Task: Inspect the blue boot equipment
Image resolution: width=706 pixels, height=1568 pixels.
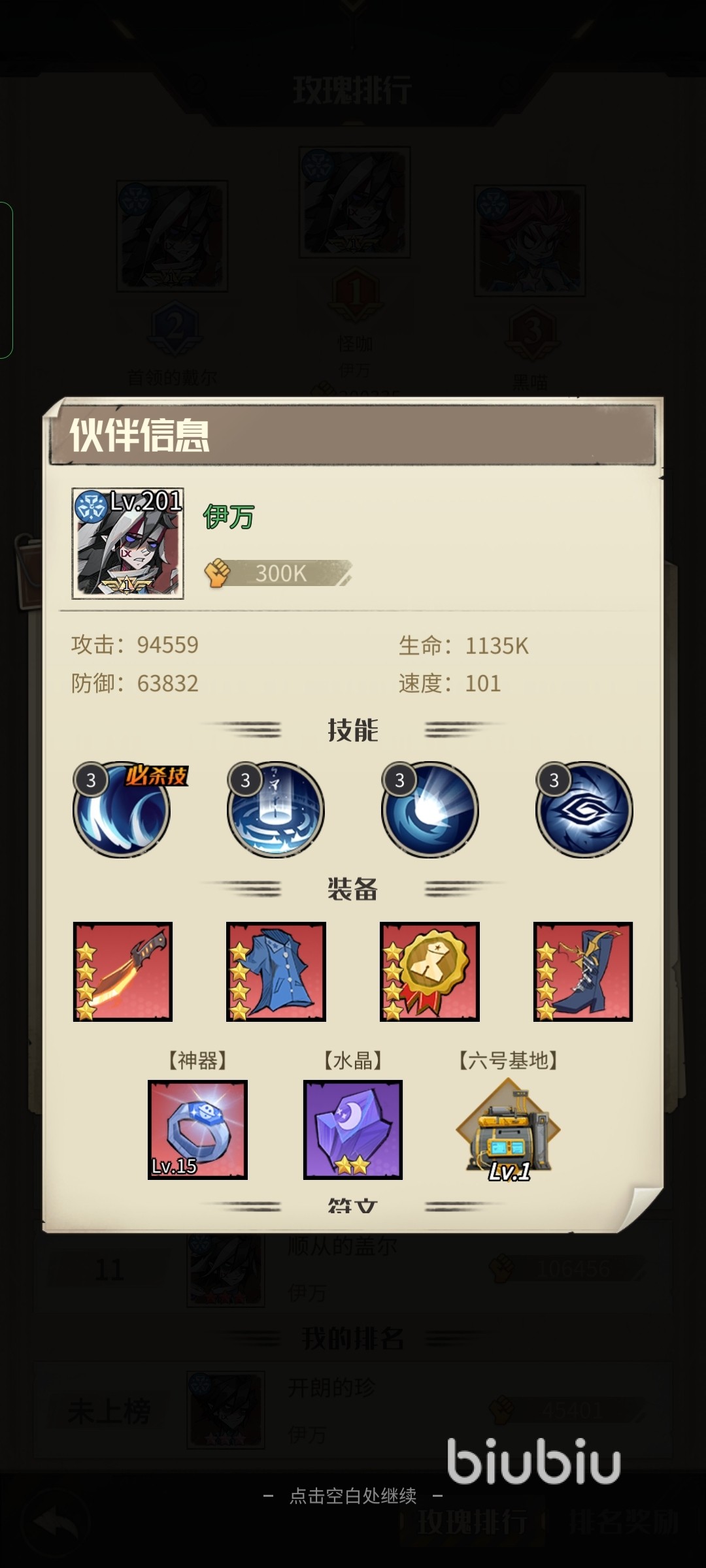Action: tap(583, 972)
